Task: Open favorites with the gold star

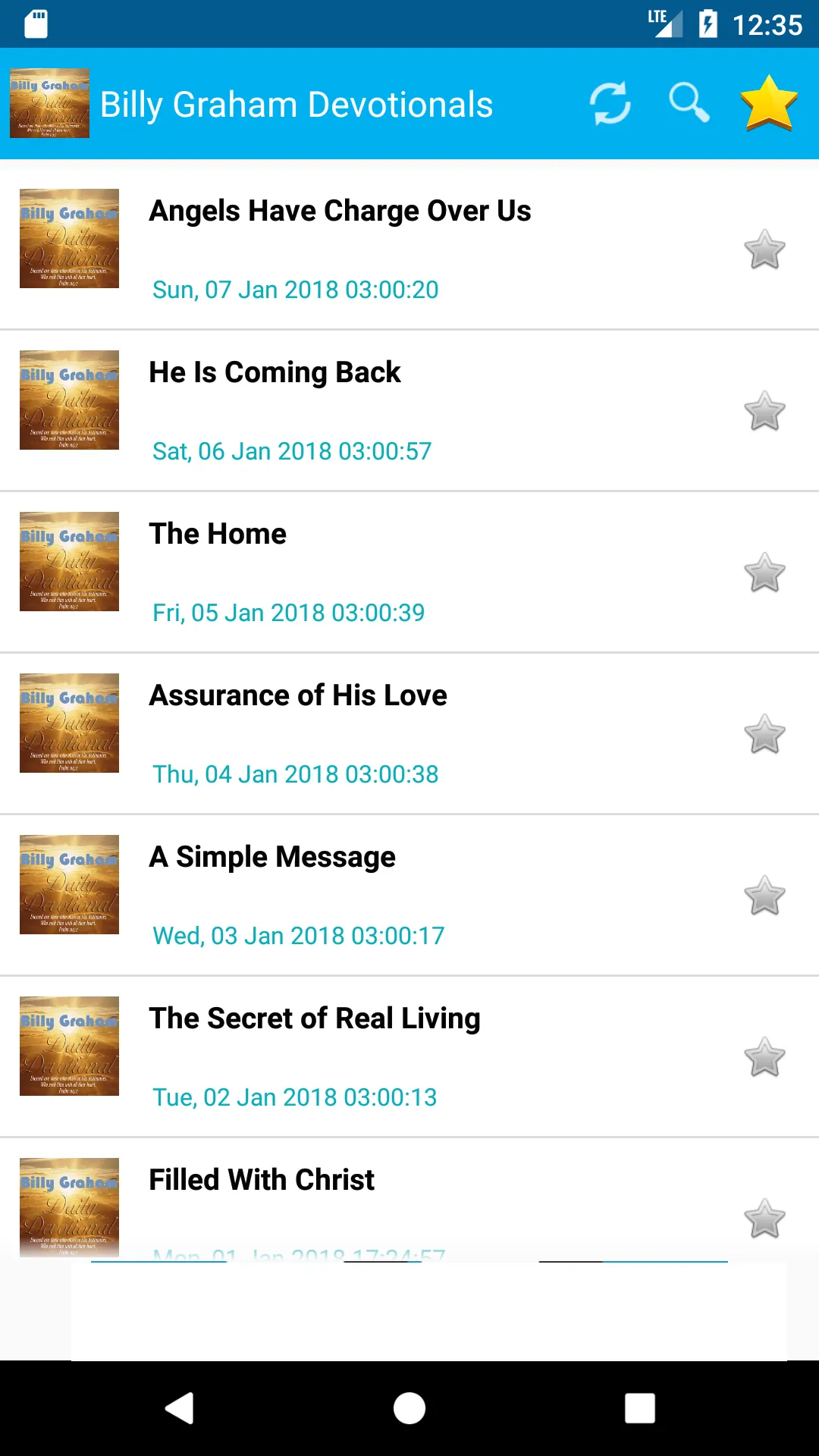Action: (x=769, y=103)
